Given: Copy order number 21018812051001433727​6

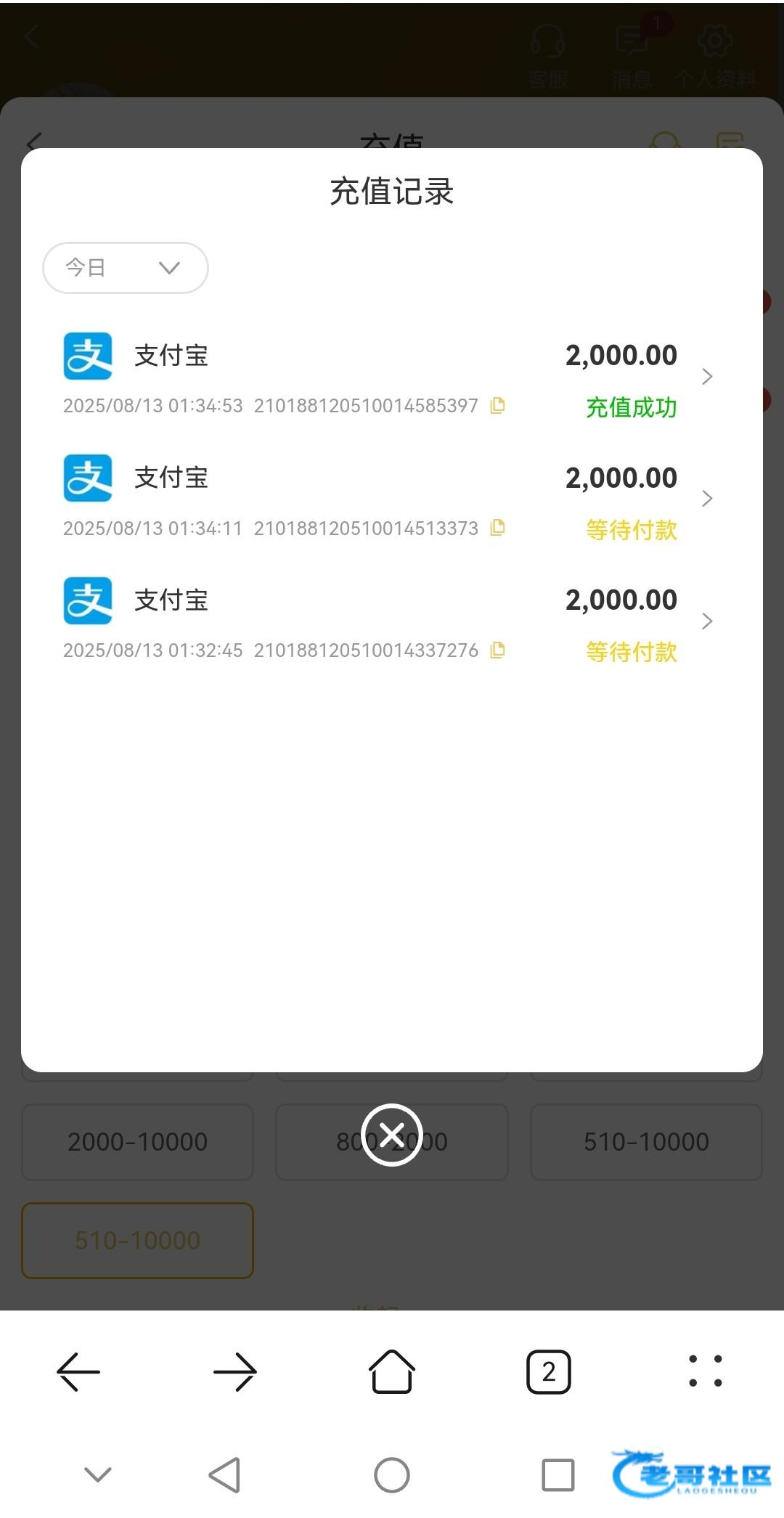Looking at the screenshot, I should pos(498,650).
